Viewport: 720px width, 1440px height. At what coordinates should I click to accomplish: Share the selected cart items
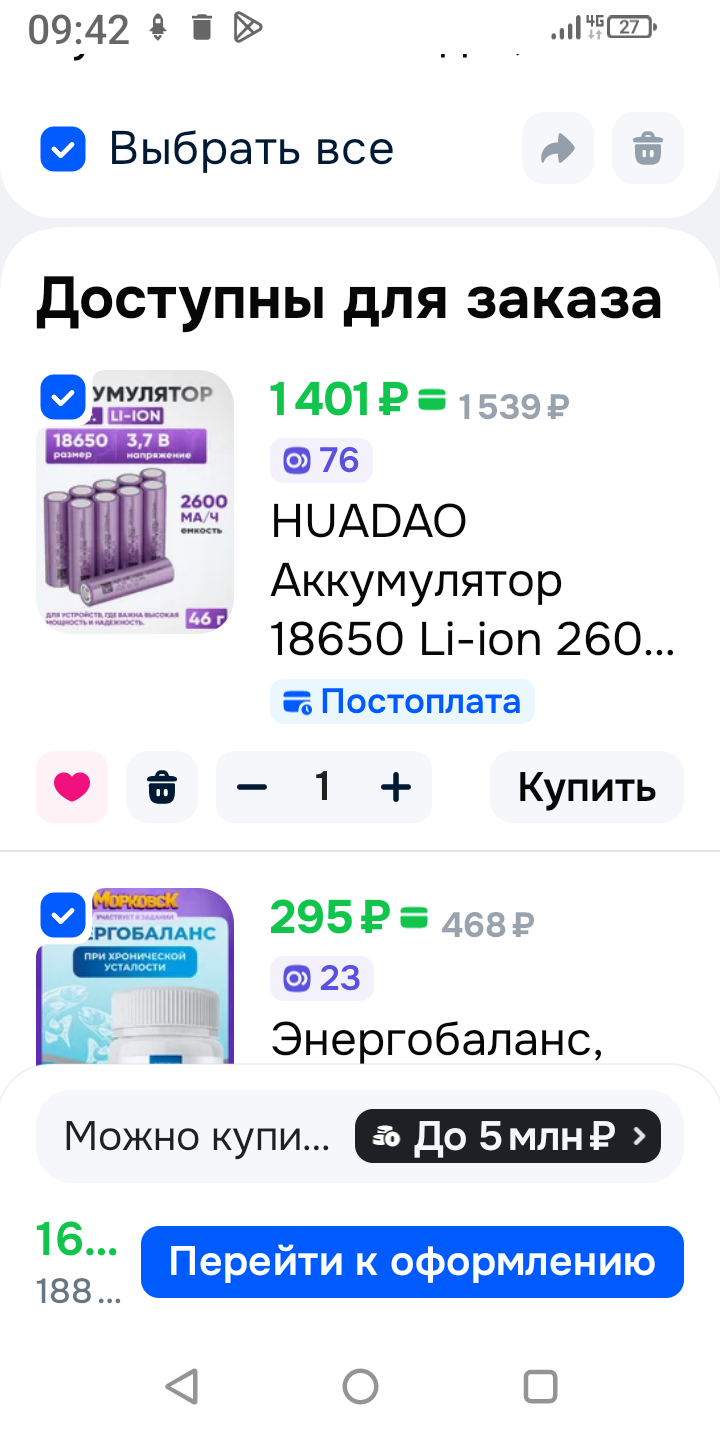point(557,150)
